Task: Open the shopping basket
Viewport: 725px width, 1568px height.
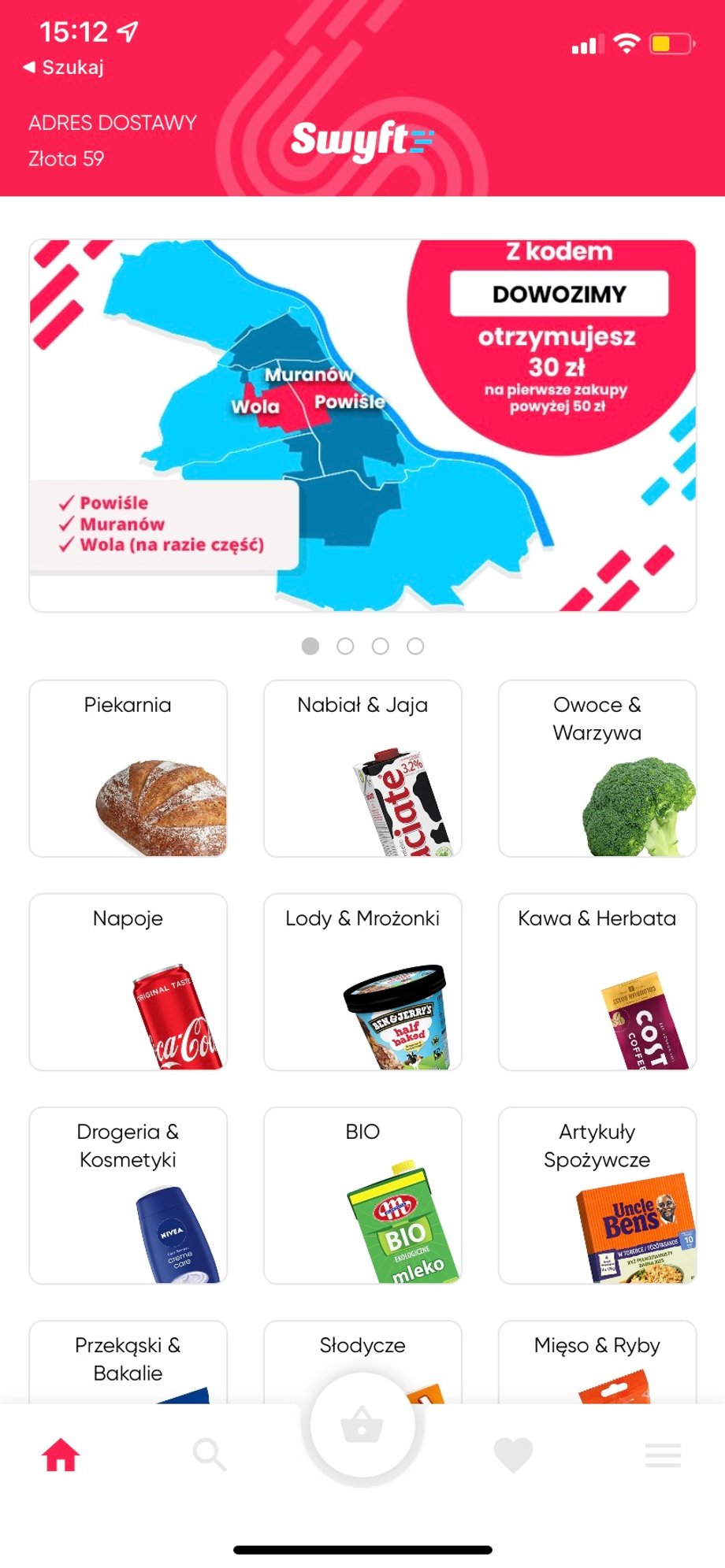Action: [362, 1425]
